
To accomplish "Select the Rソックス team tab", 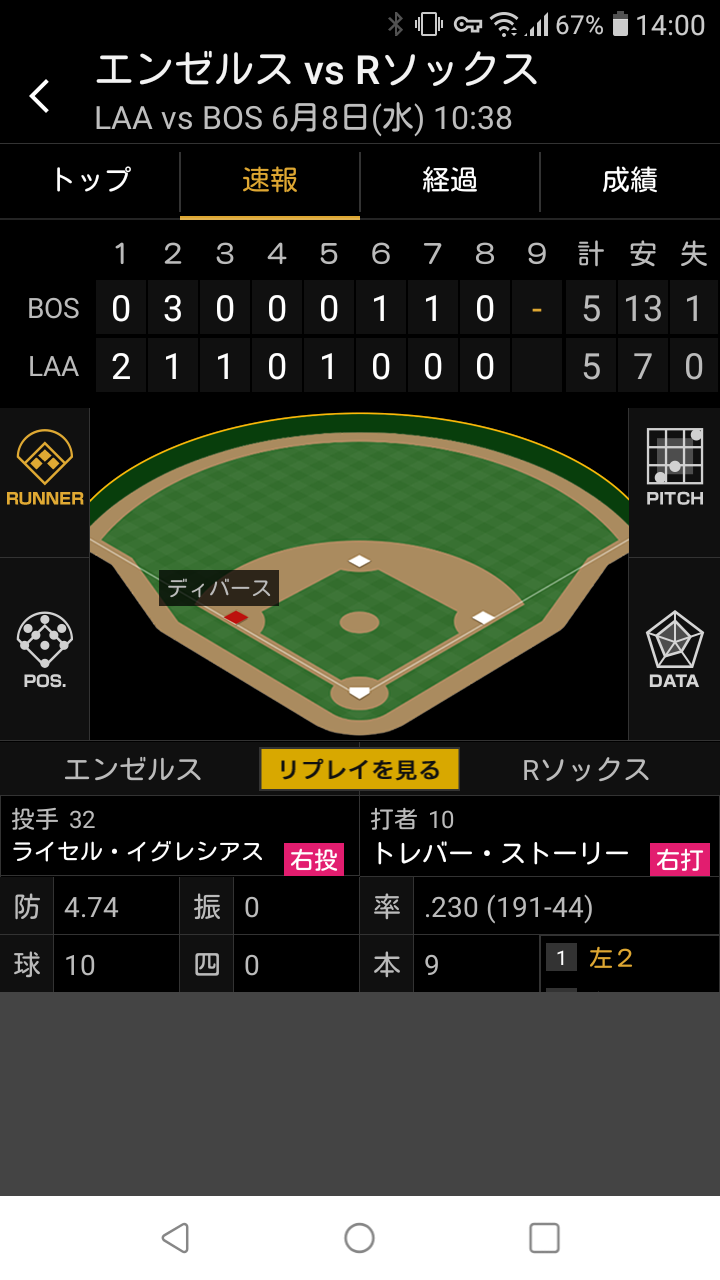I will [x=586, y=769].
